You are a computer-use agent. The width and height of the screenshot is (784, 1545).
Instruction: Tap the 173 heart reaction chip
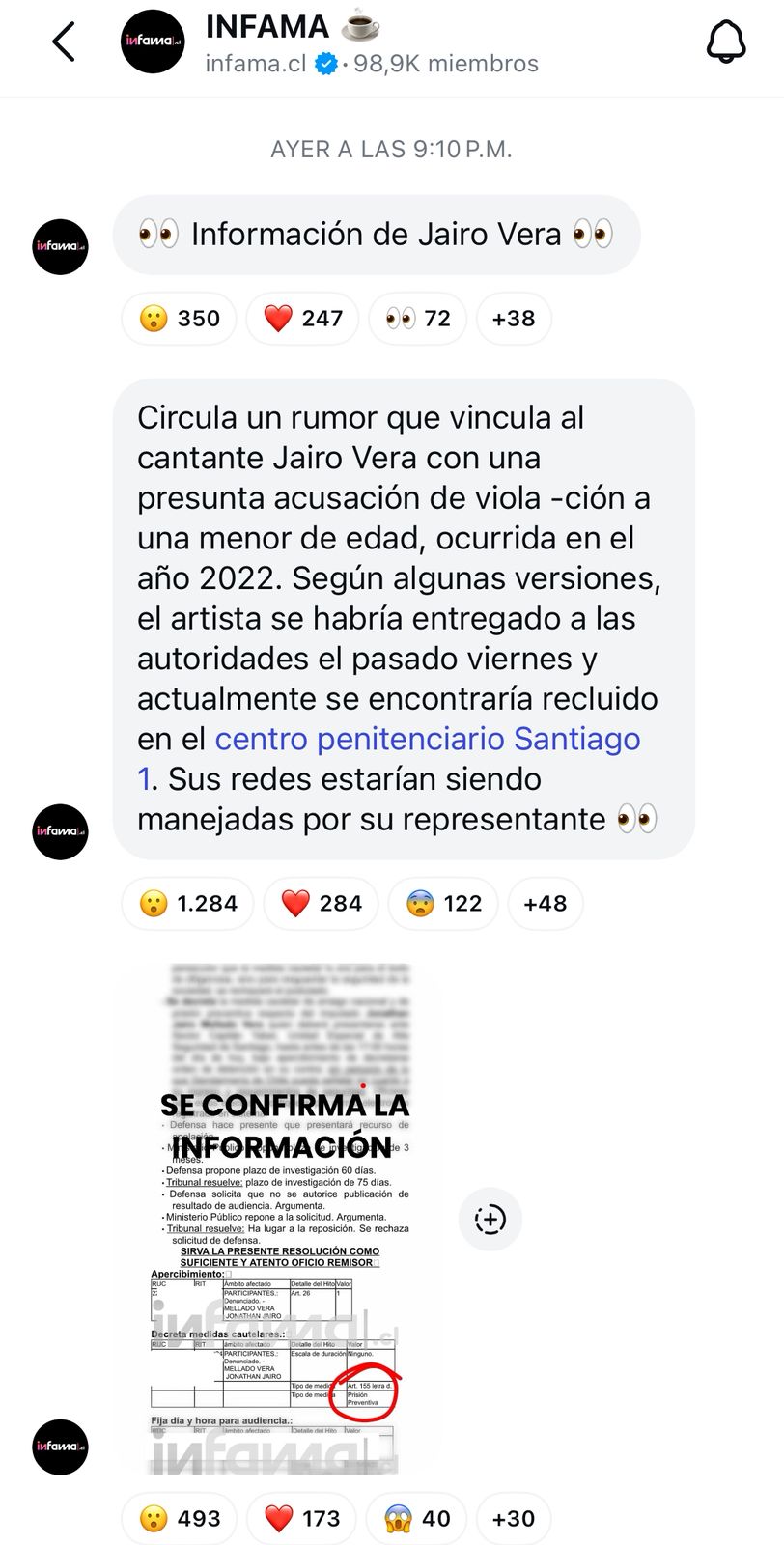pyautogui.click(x=303, y=1519)
